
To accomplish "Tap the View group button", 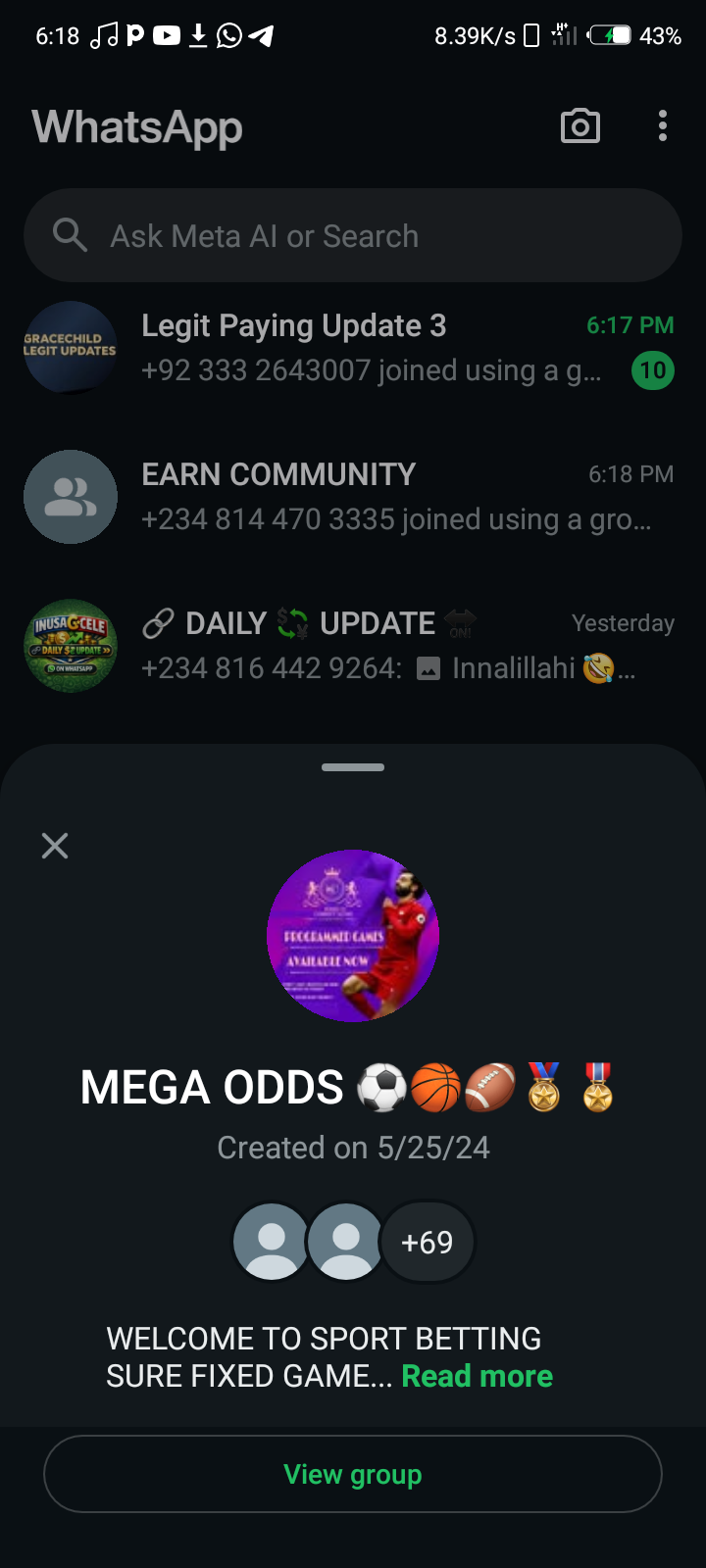I will click(x=353, y=1474).
